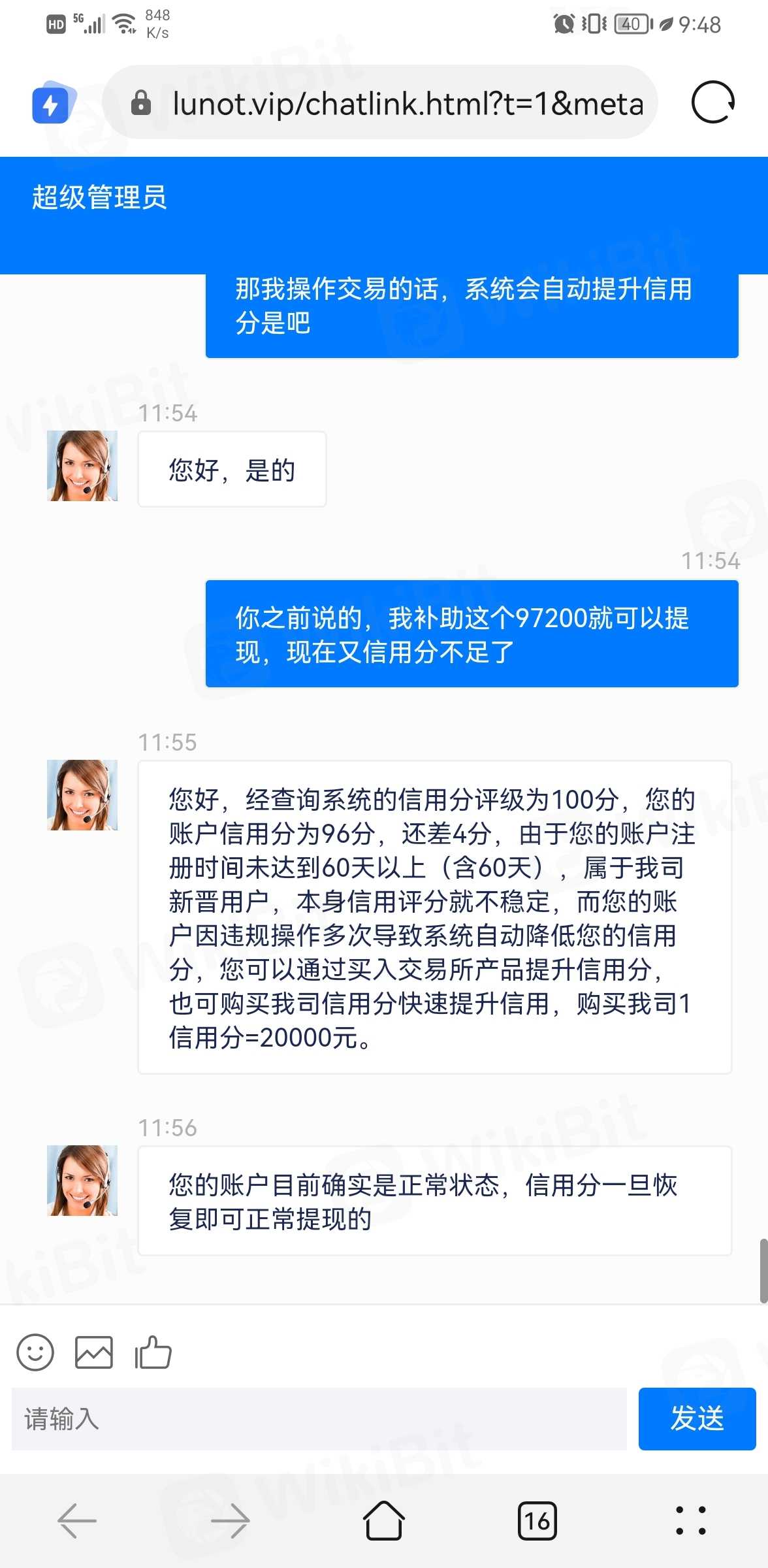Open the emoji picker
Image resolution: width=768 pixels, height=1568 pixels.
click(x=35, y=1352)
